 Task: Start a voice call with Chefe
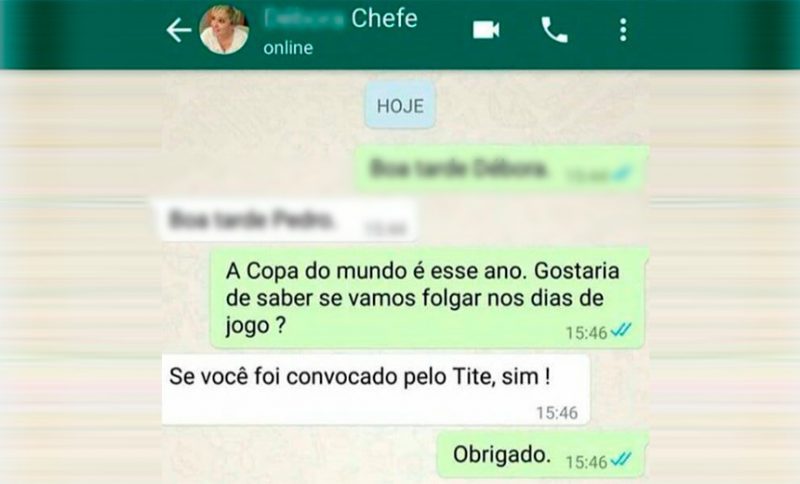[x=554, y=30]
